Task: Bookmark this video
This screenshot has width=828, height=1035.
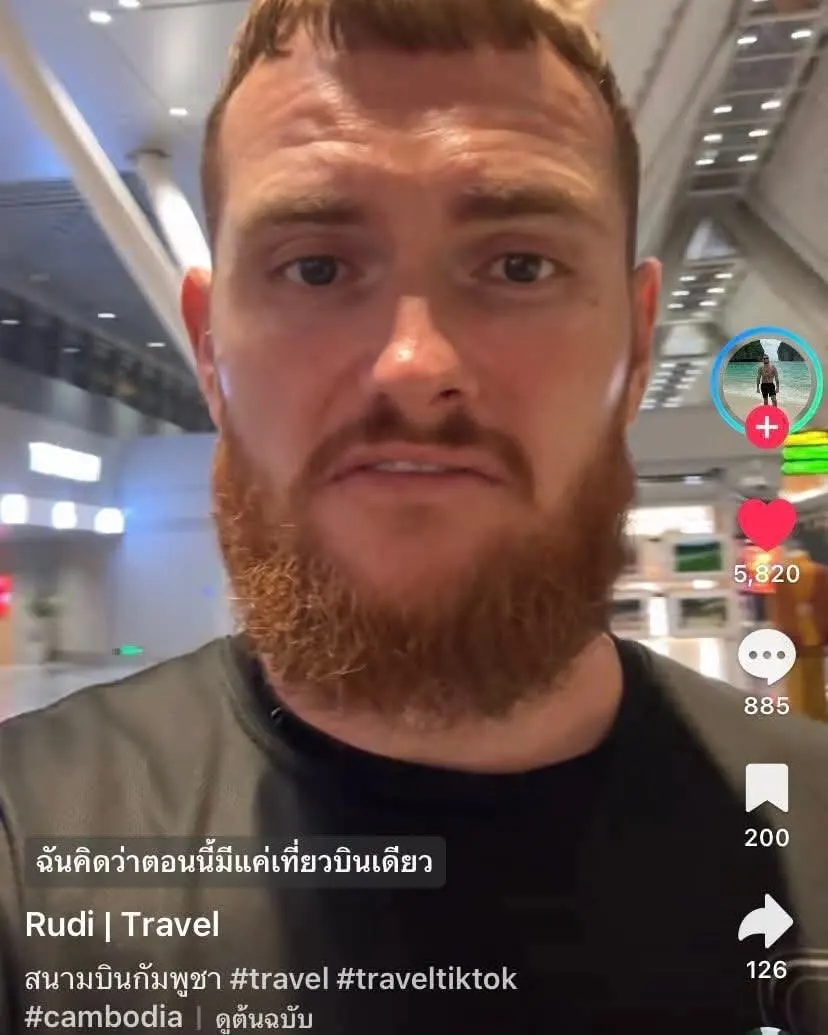Action: (x=766, y=789)
